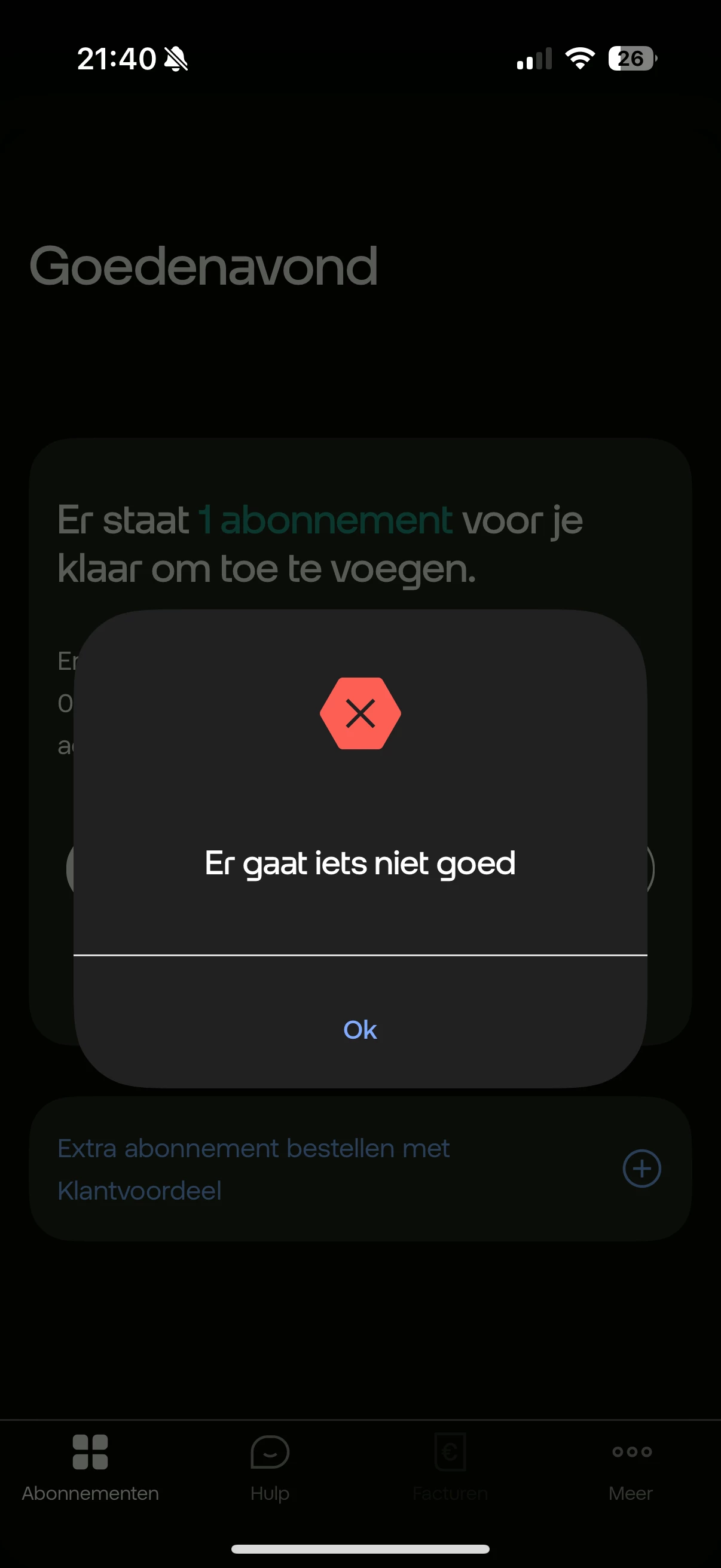Tap the plus icon for extra abonnement
This screenshot has width=721, height=1568.
pyautogui.click(x=642, y=1169)
